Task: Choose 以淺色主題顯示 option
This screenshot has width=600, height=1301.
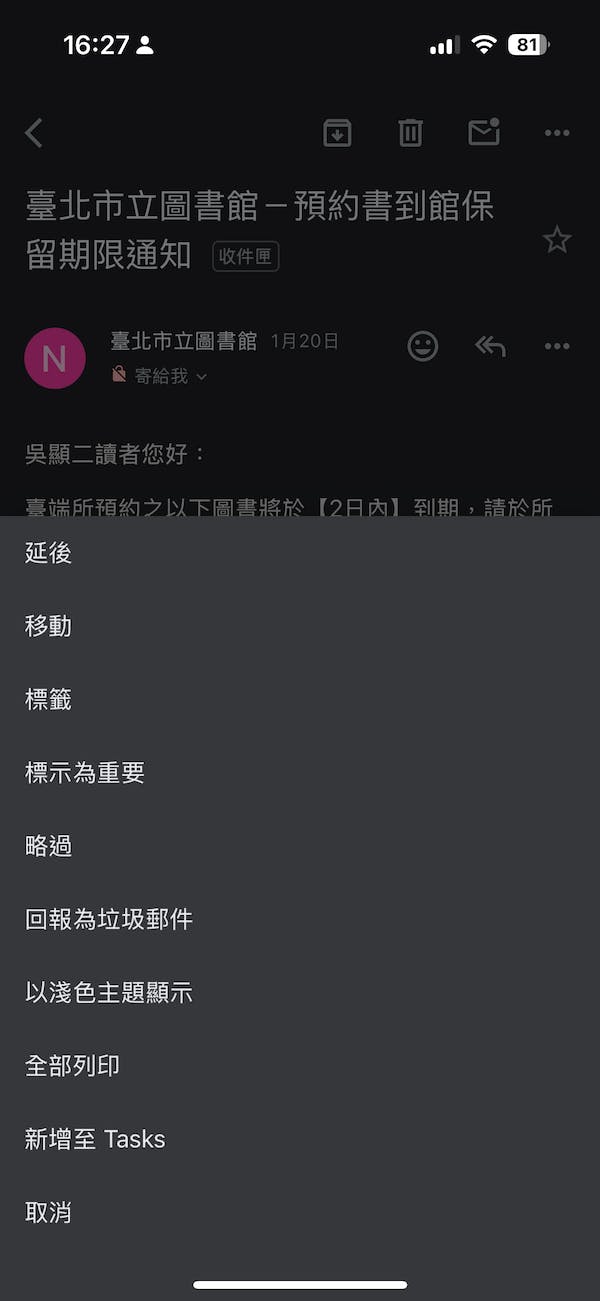Action: click(x=109, y=992)
